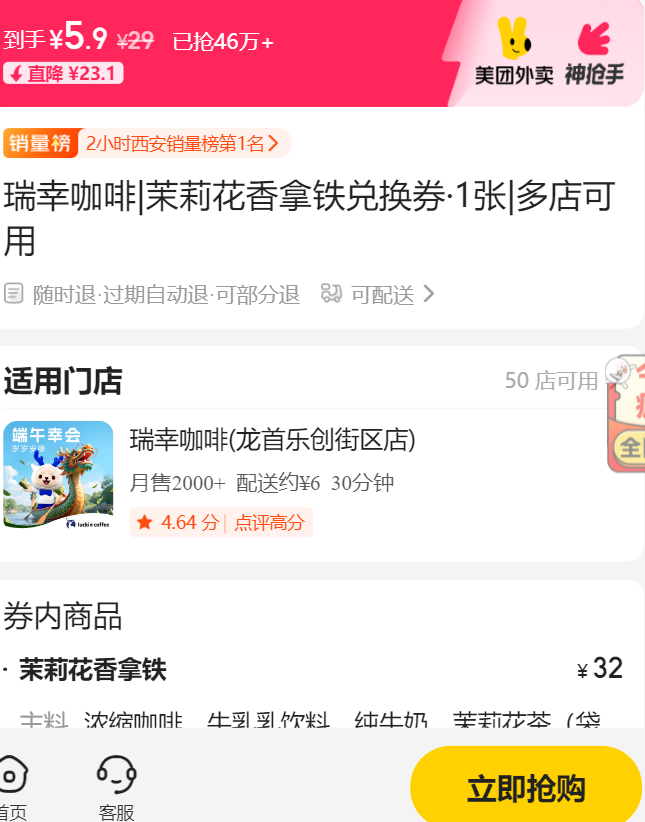Image resolution: width=645 pixels, height=822 pixels.
Task: Open the 西安销量榜 sales ranking link
Action: tap(183, 144)
